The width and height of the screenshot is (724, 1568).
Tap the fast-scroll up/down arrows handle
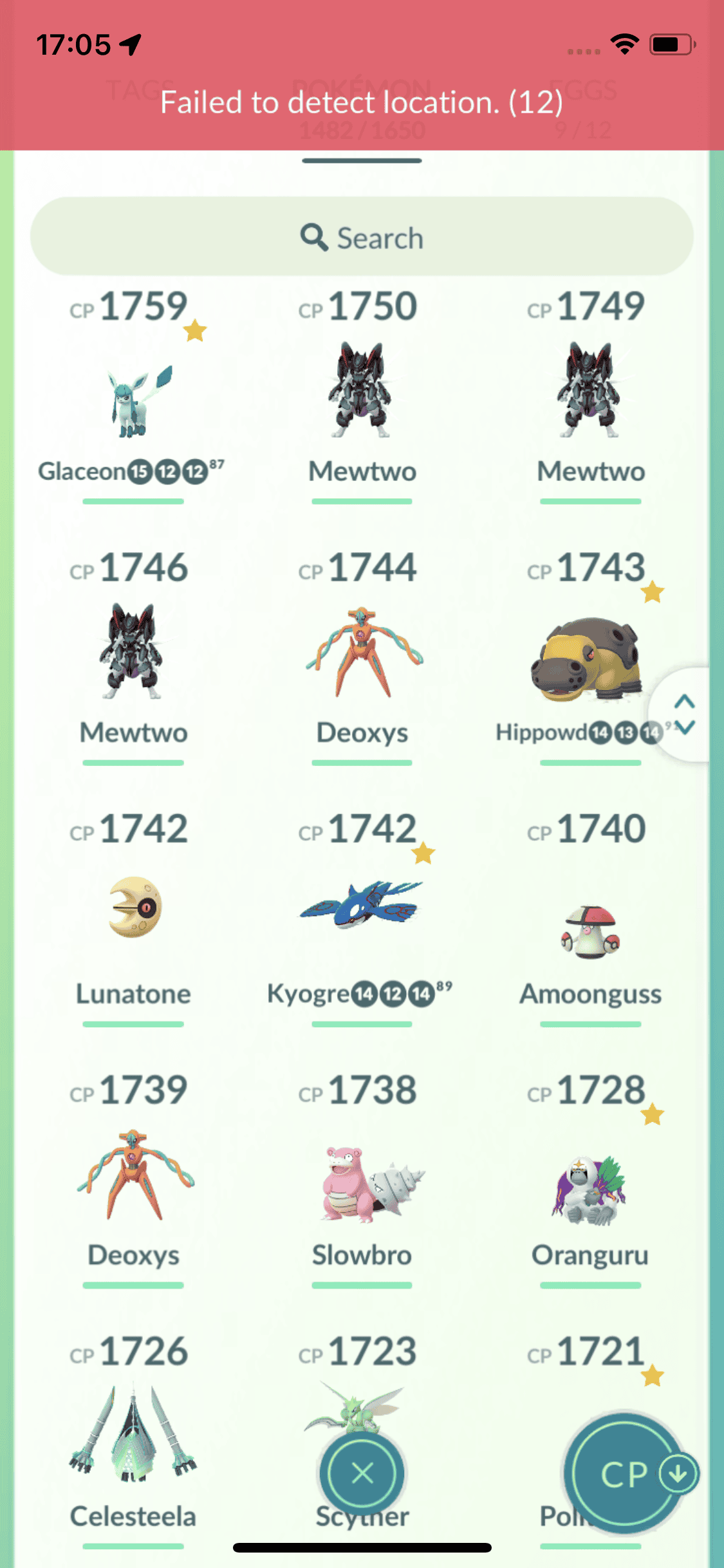tap(685, 714)
